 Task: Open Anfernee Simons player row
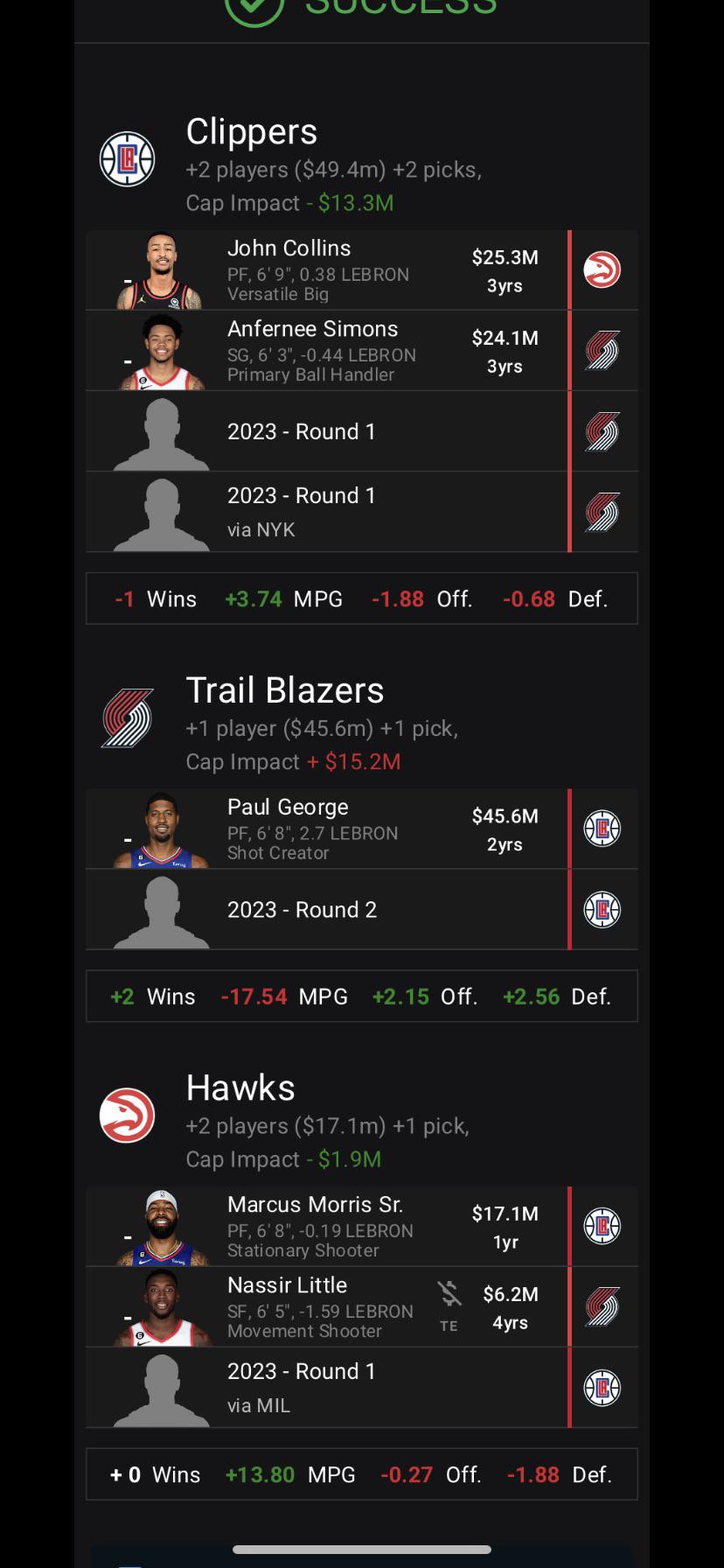[332, 351]
